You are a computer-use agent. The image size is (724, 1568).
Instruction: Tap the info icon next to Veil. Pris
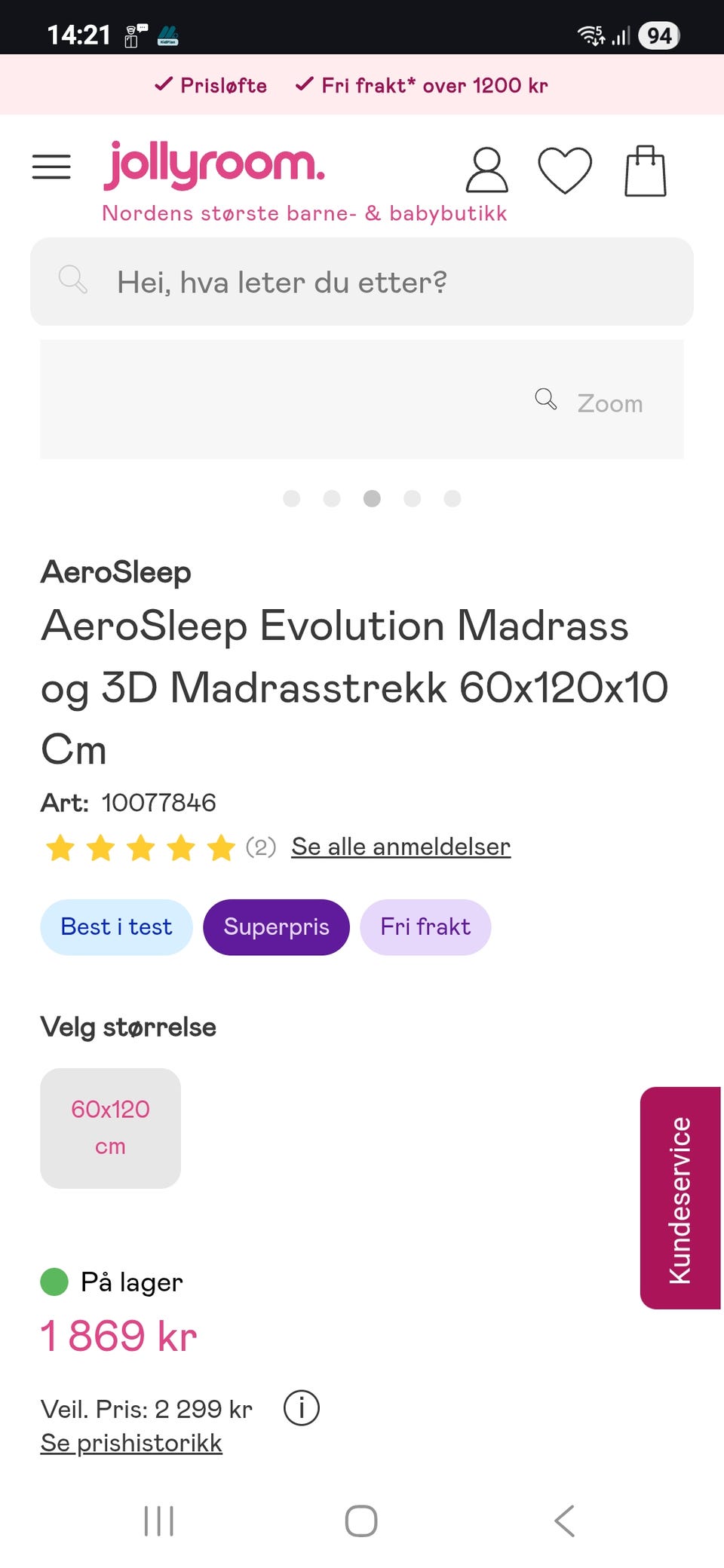[301, 1407]
